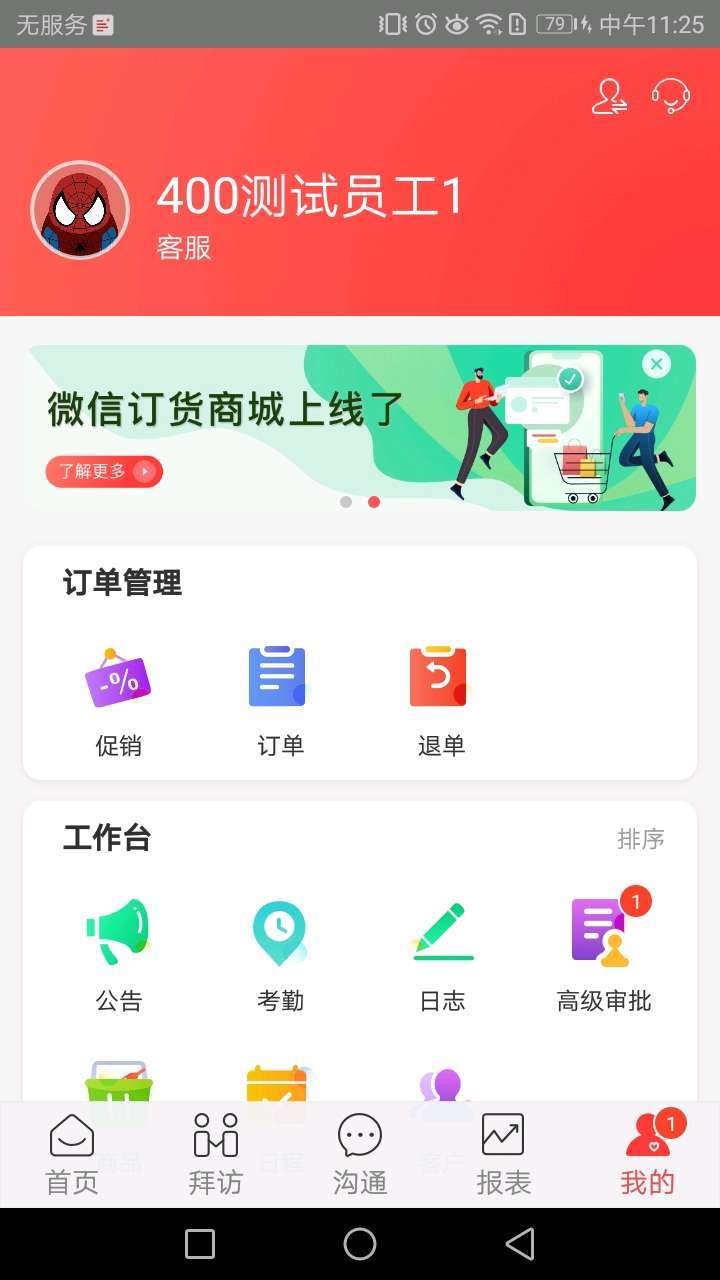Tap the system back button
This screenshot has height=1280, width=720.
(x=520, y=1244)
